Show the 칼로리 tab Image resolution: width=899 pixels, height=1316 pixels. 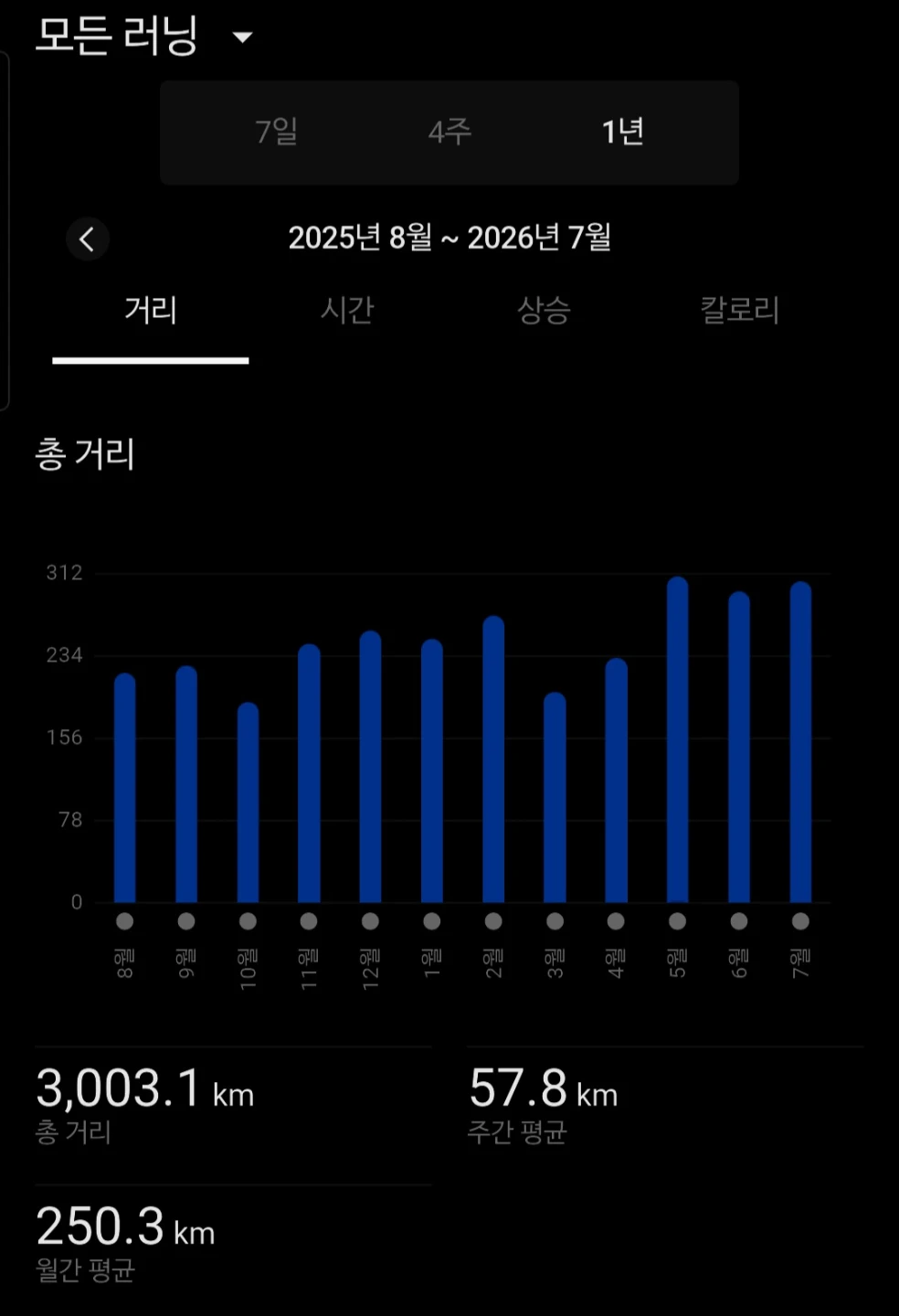[740, 310]
